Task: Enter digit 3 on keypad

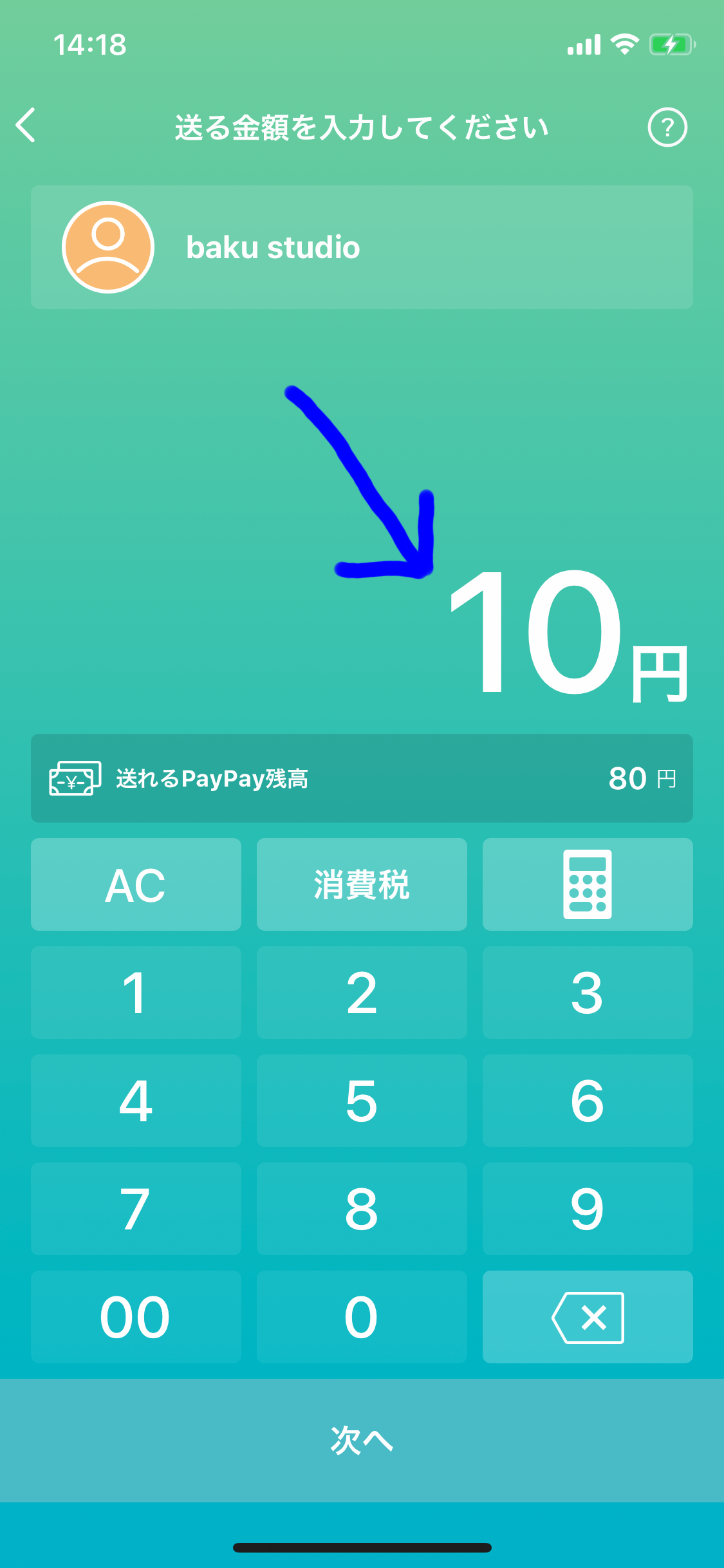Action: [x=588, y=993]
